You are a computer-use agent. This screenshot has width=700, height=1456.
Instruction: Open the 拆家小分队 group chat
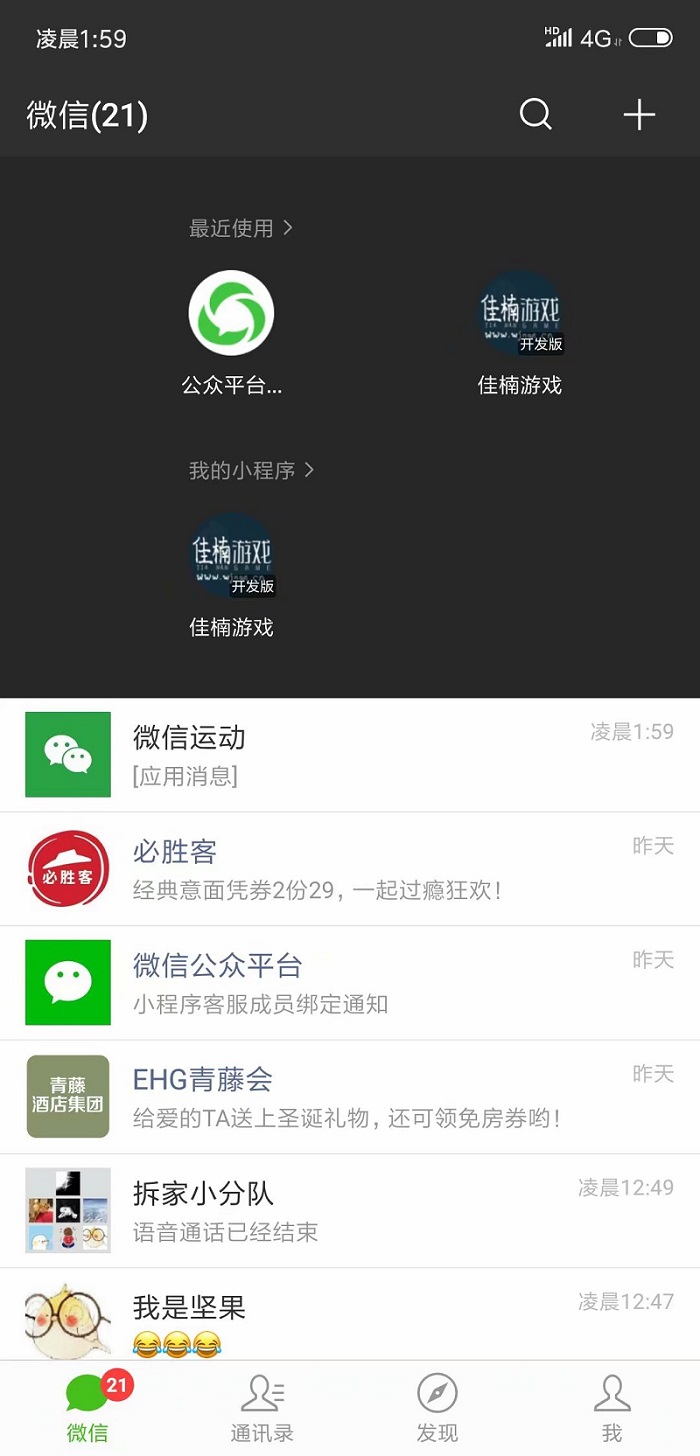coord(350,1211)
